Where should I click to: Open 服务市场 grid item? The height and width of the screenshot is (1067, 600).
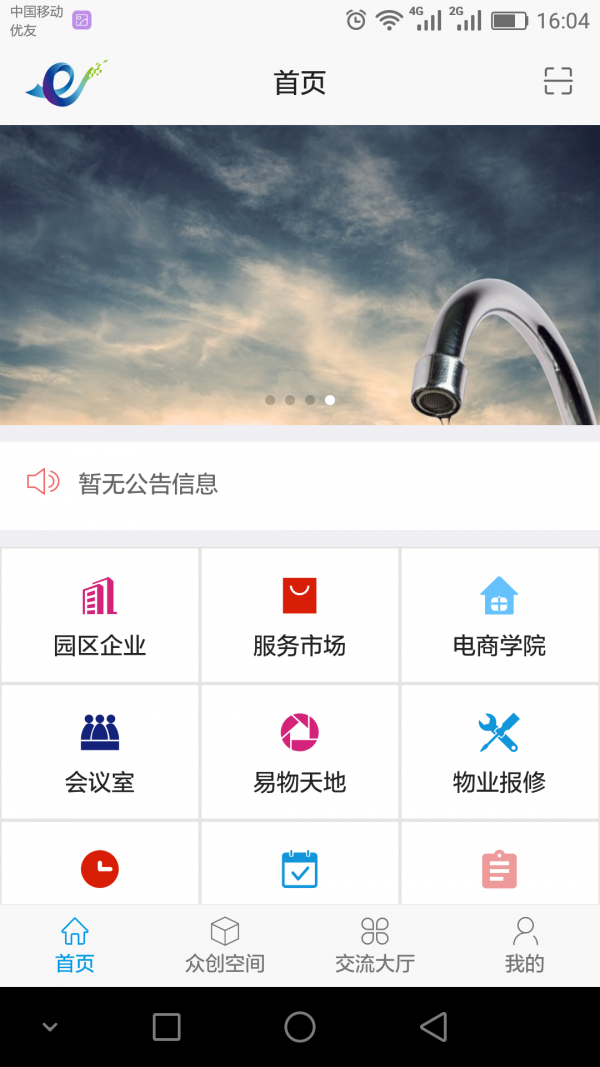pyautogui.click(x=300, y=616)
